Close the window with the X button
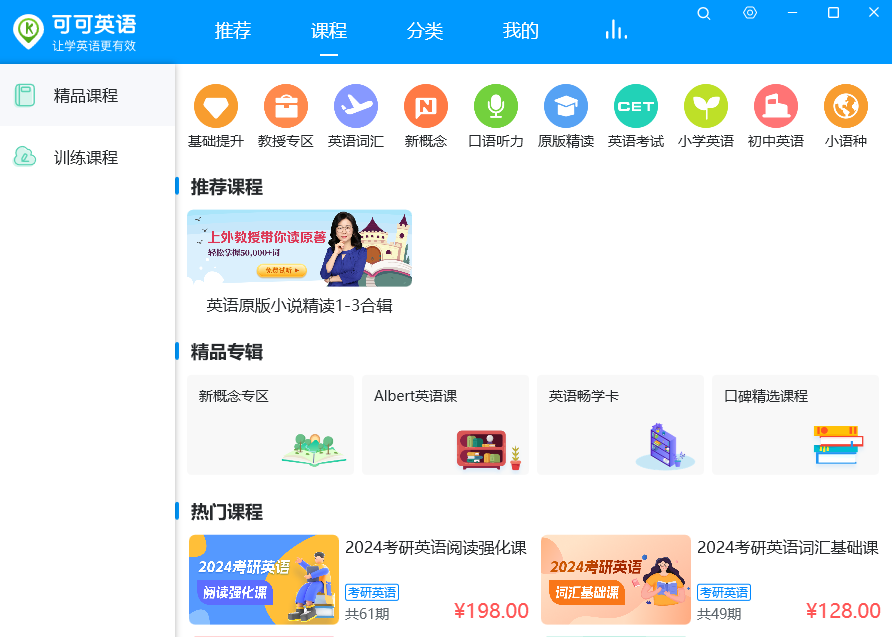 [873, 13]
